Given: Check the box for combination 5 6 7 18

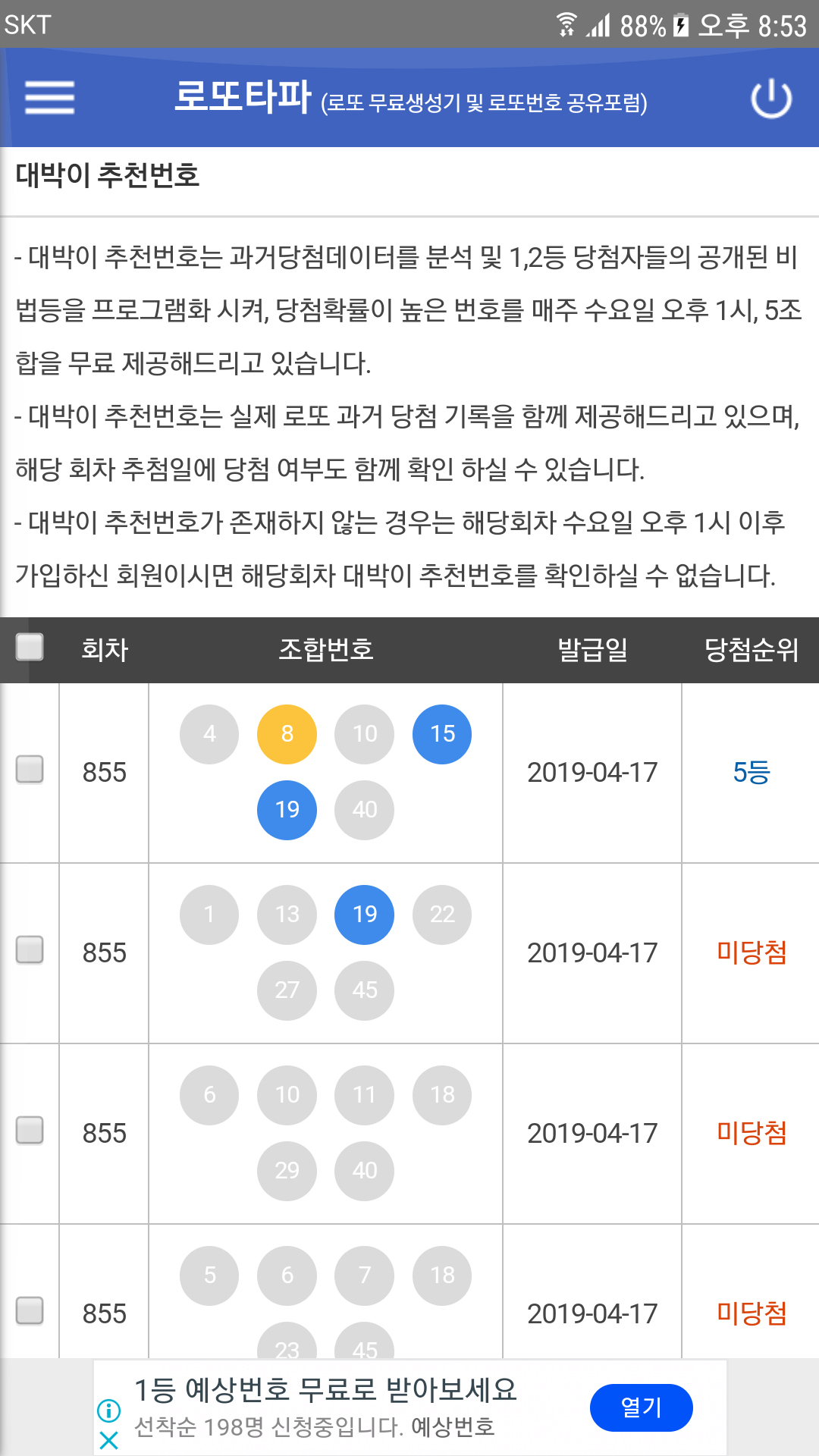Looking at the screenshot, I should click(30, 1310).
